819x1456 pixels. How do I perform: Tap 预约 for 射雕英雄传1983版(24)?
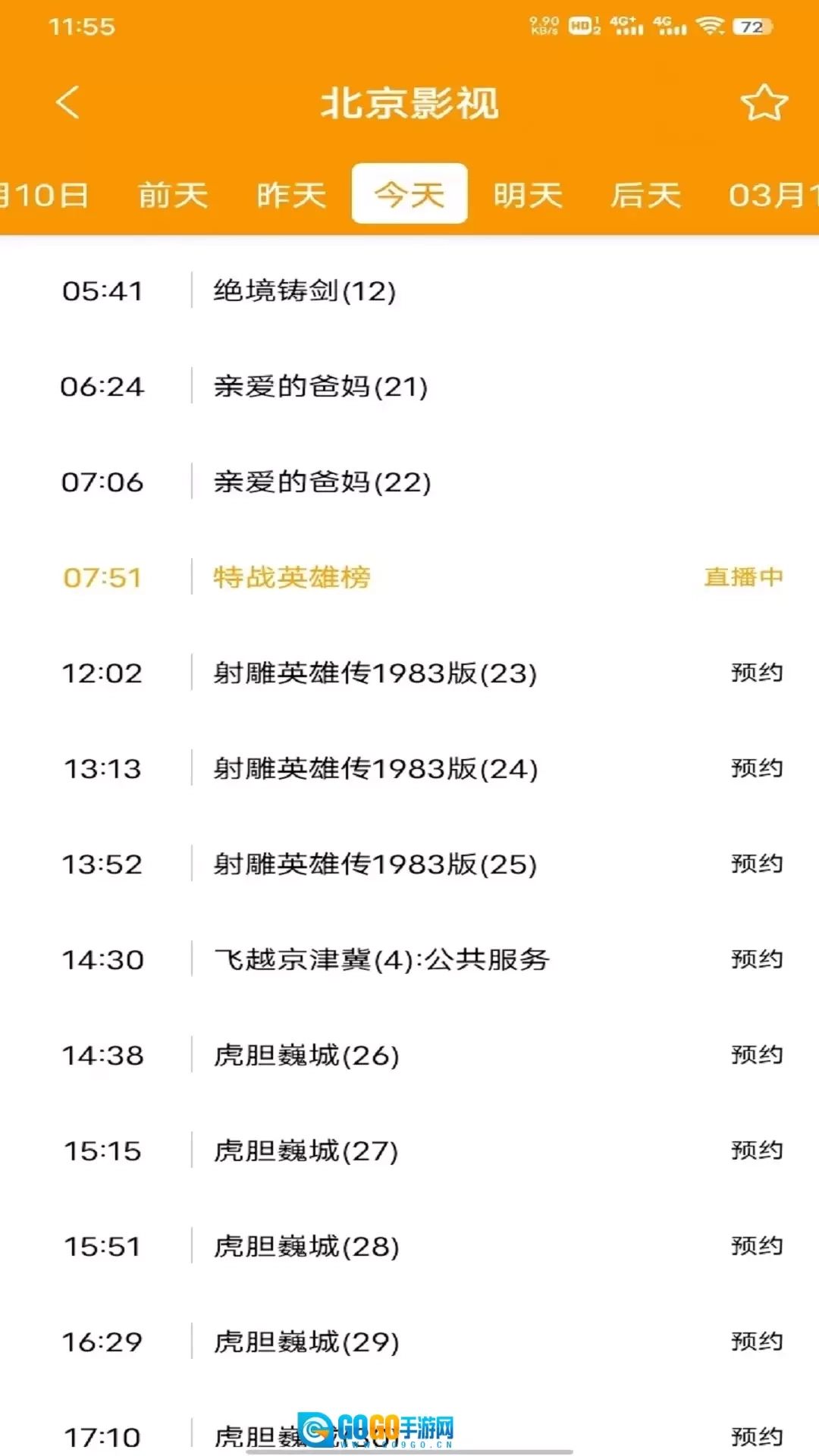[x=756, y=768]
